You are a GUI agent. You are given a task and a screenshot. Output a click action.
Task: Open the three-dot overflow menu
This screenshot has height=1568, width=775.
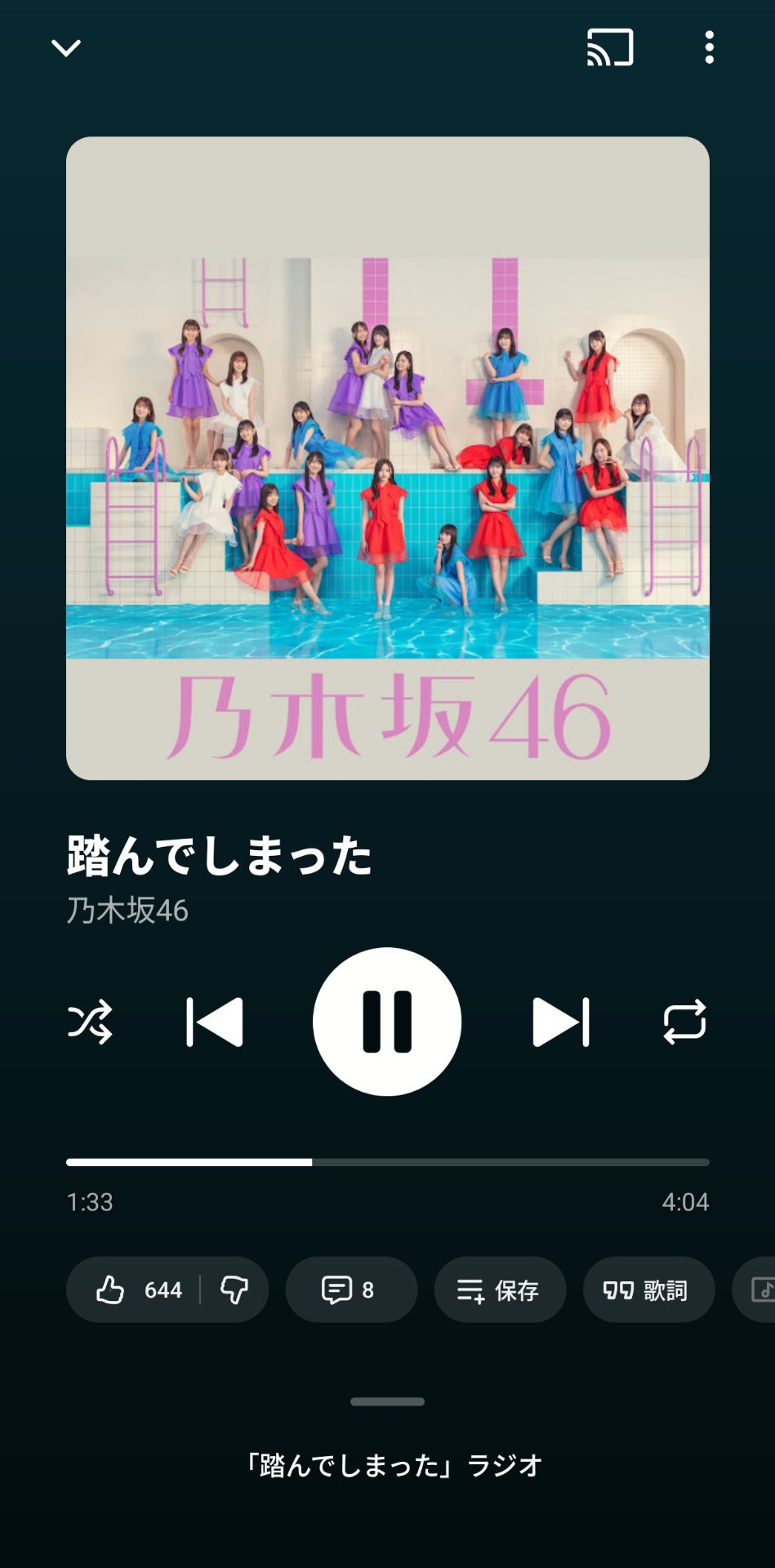(x=709, y=47)
